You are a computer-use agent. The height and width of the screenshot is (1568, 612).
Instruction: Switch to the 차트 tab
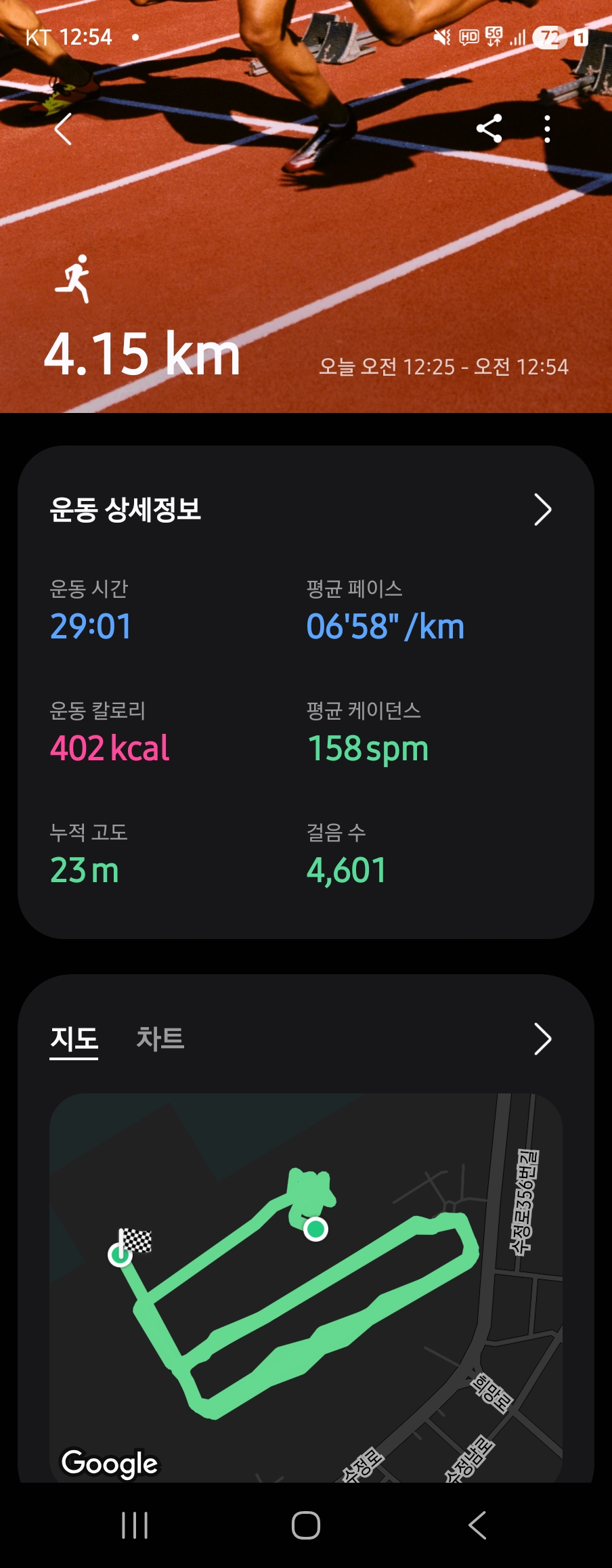pos(160,1039)
